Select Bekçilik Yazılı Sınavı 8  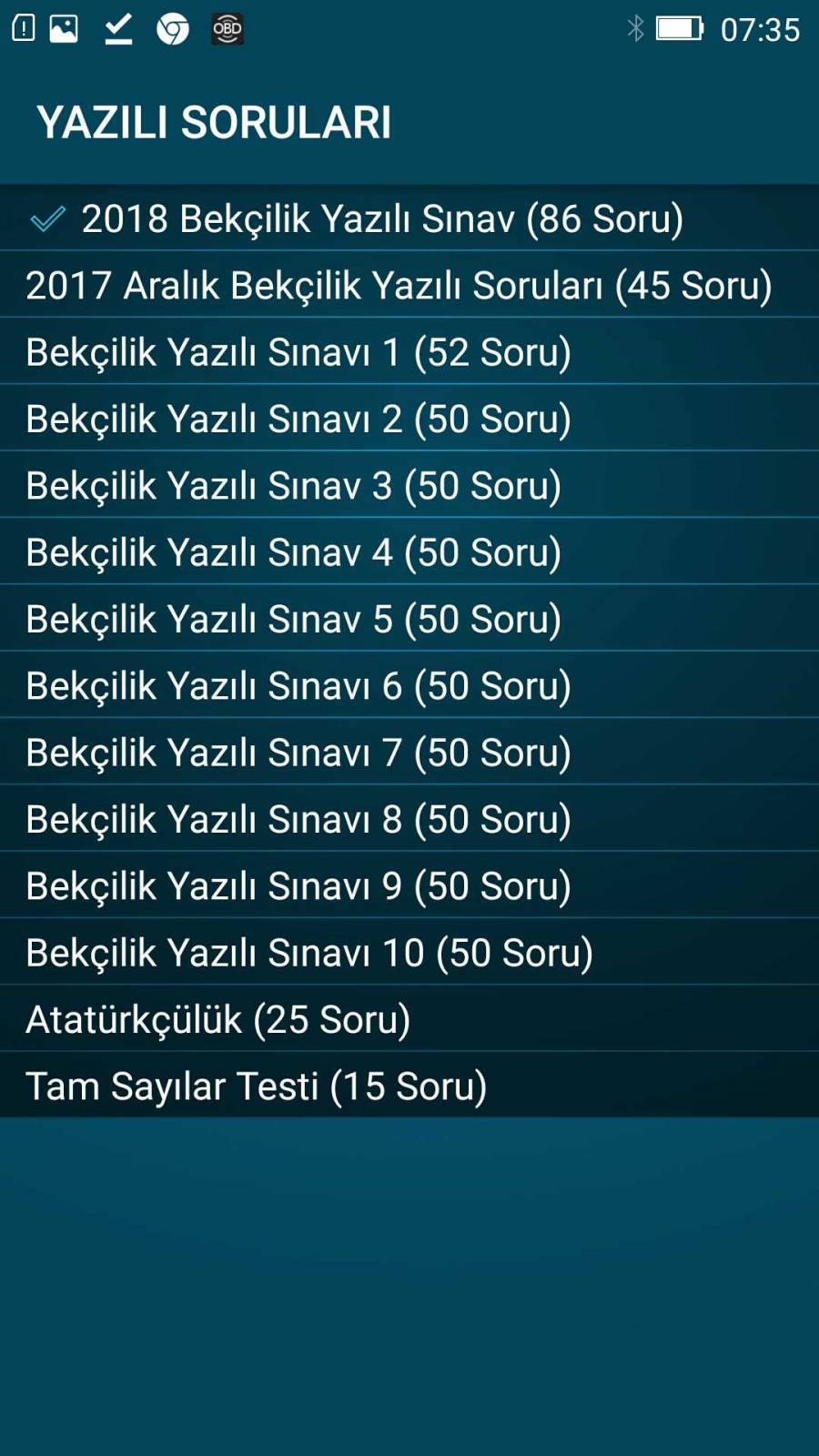(298, 819)
